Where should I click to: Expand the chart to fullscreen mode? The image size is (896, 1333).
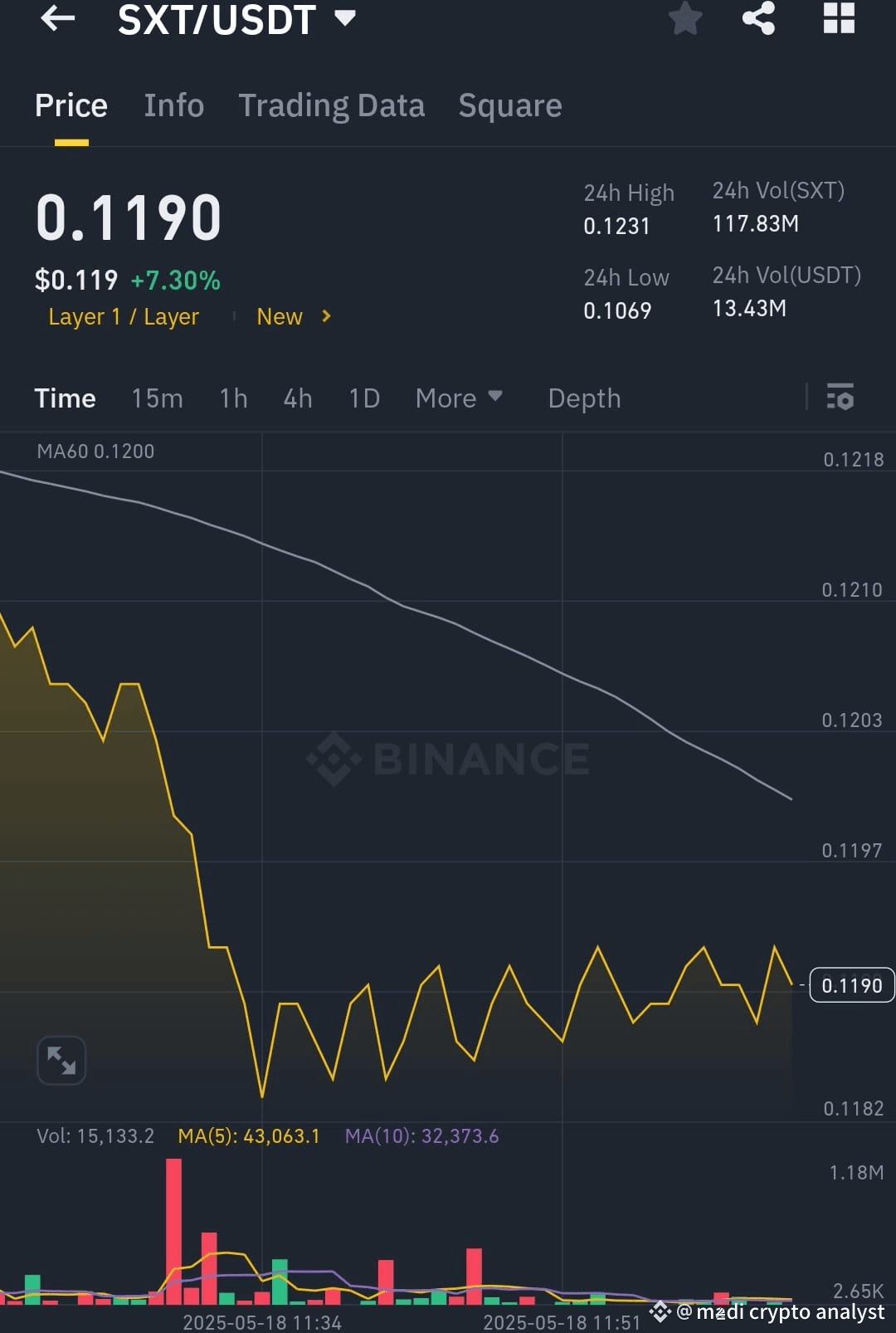click(x=61, y=1060)
